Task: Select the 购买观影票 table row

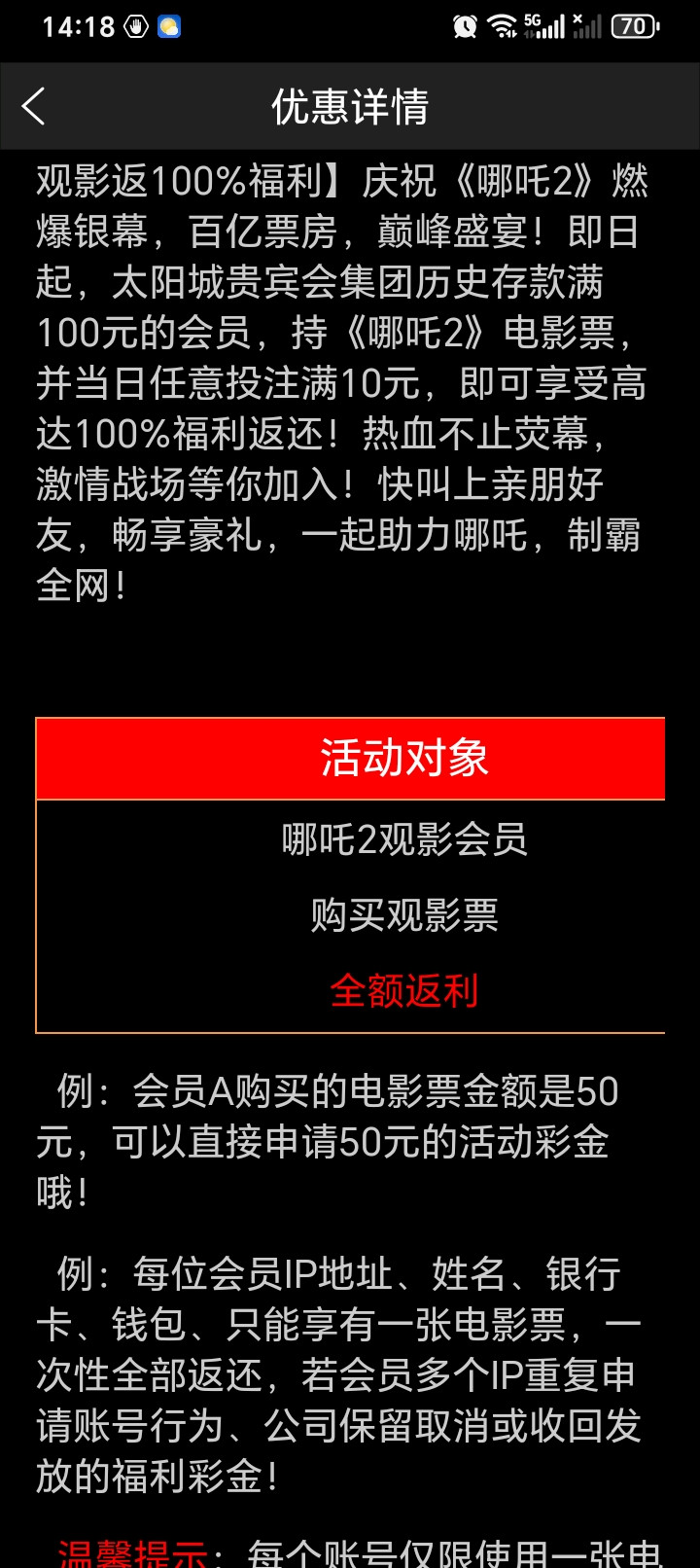Action: click(x=403, y=915)
